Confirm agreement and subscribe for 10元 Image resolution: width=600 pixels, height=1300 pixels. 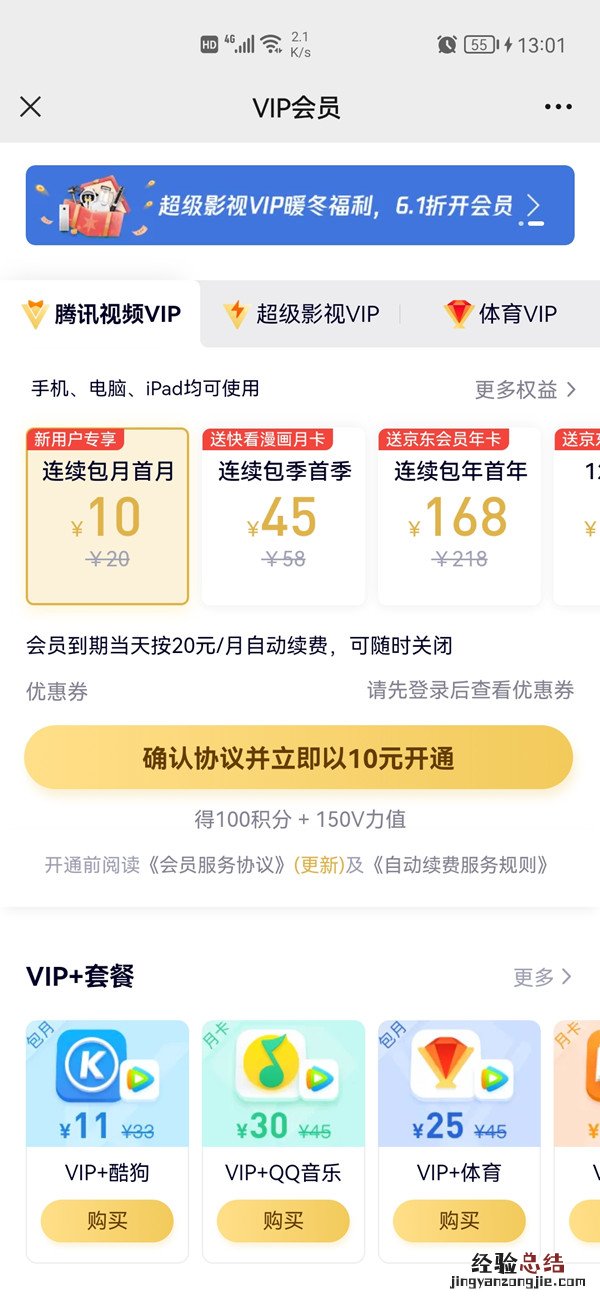(298, 758)
